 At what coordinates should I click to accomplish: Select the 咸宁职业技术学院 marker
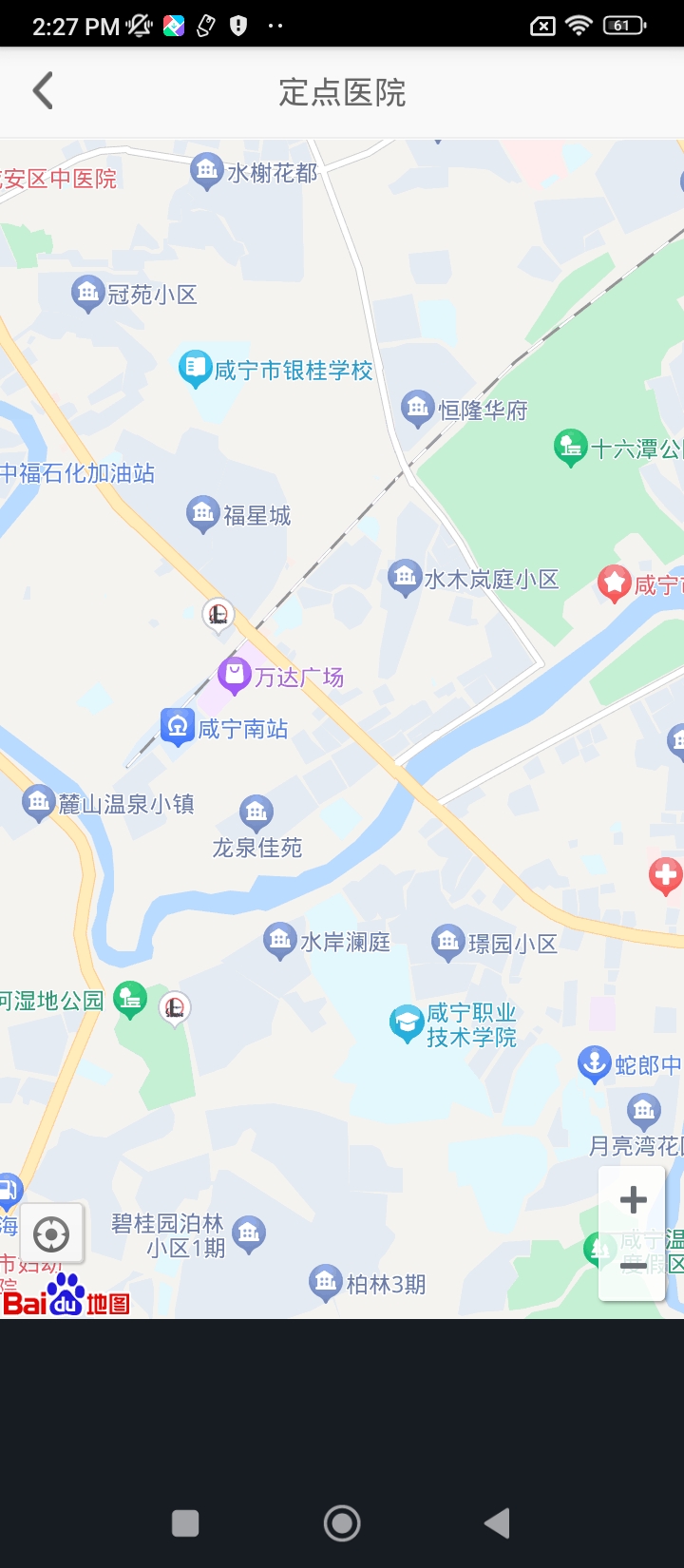(x=407, y=1023)
